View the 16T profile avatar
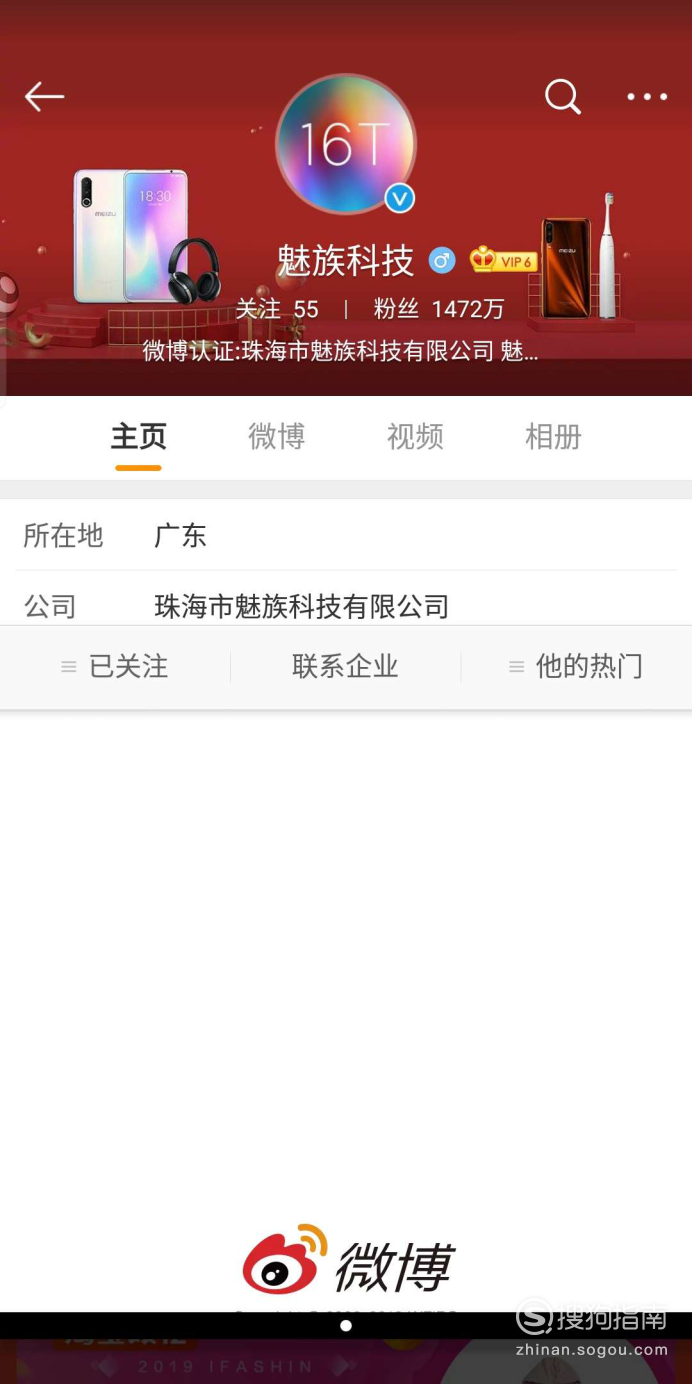The height and width of the screenshot is (1384, 692). coord(346,144)
